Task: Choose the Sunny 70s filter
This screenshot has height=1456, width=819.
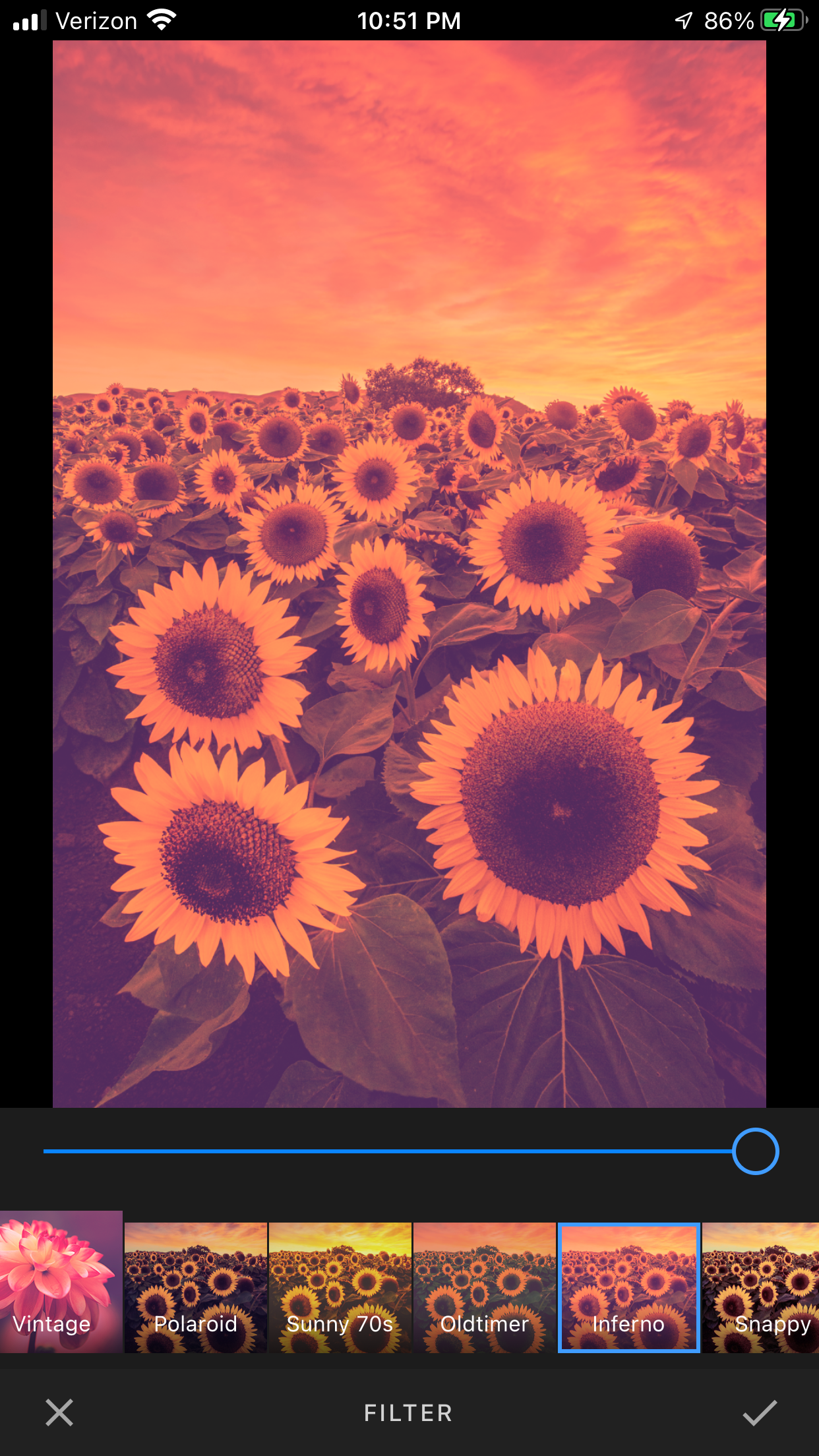Action: click(x=340, y=1287)
